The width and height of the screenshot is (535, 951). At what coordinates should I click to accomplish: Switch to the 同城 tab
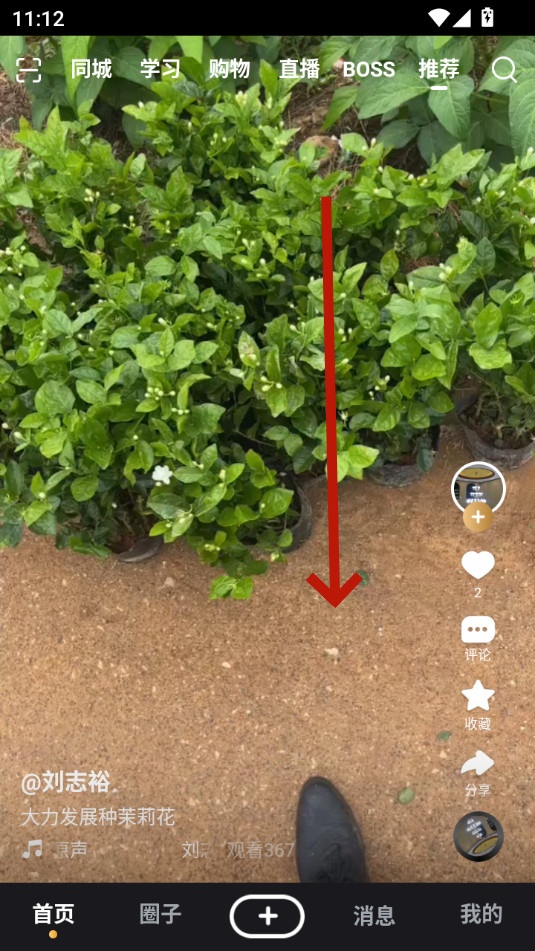[x=92, y=69]
